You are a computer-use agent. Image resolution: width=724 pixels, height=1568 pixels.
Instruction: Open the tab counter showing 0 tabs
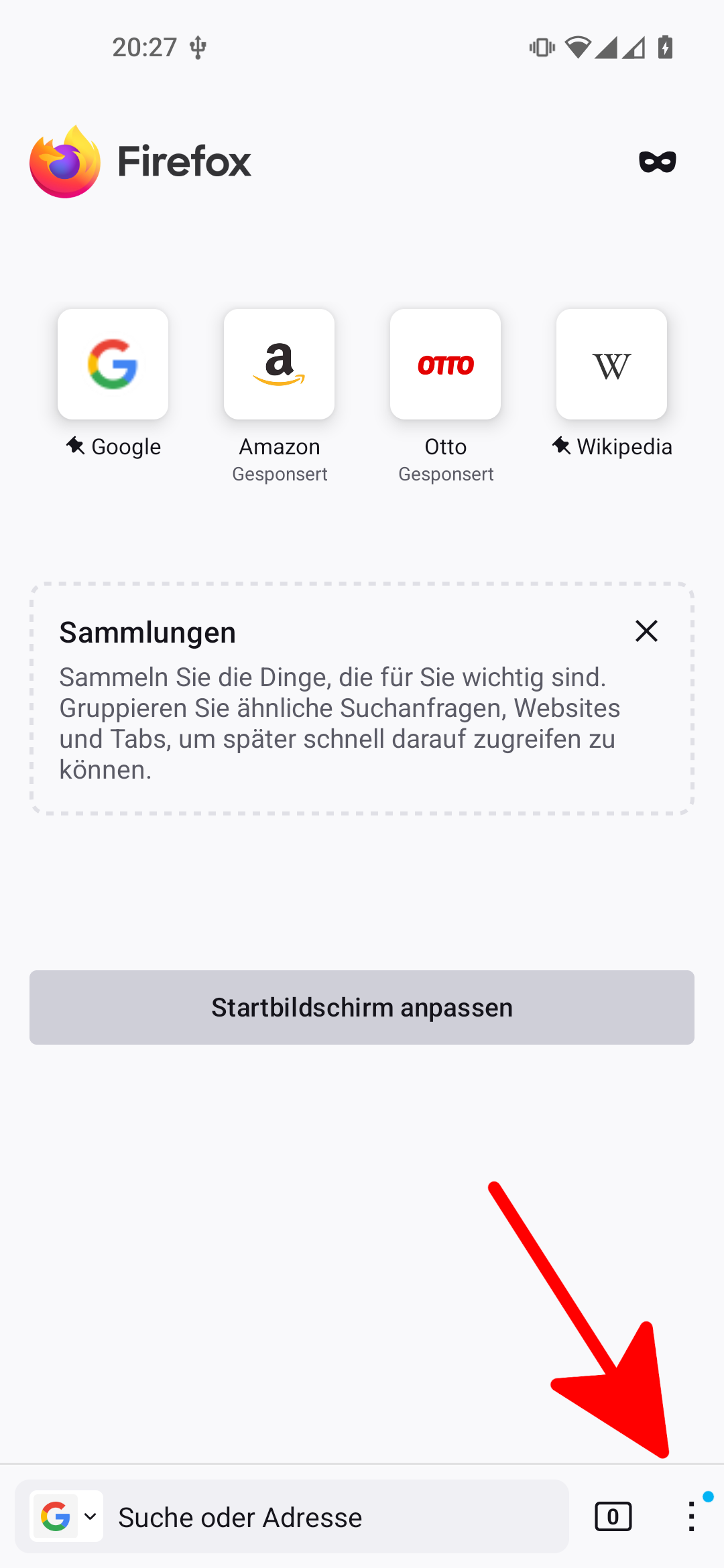(x=612, y=1516)
